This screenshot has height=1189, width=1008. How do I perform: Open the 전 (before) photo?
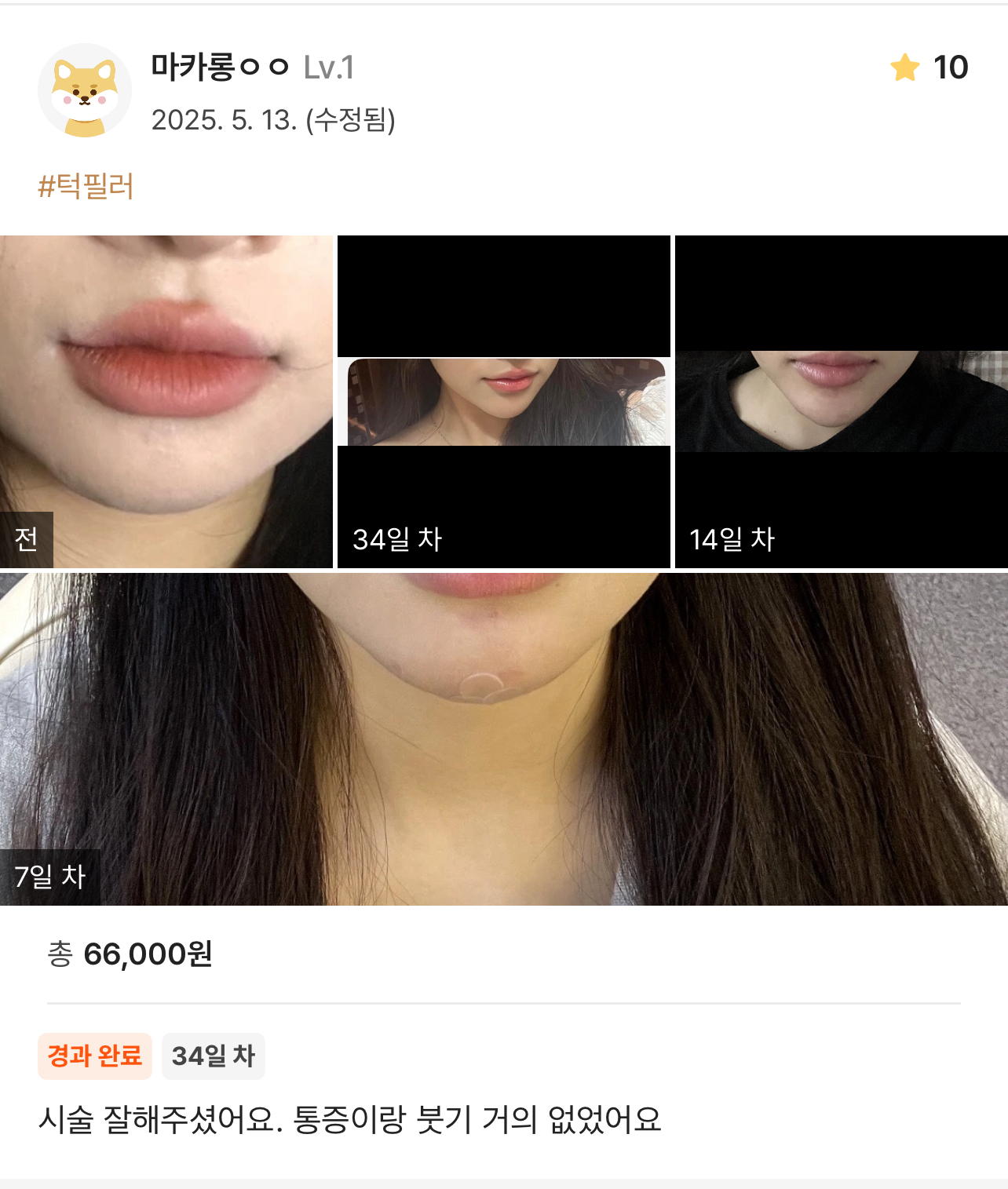click(x=166, y=401)
